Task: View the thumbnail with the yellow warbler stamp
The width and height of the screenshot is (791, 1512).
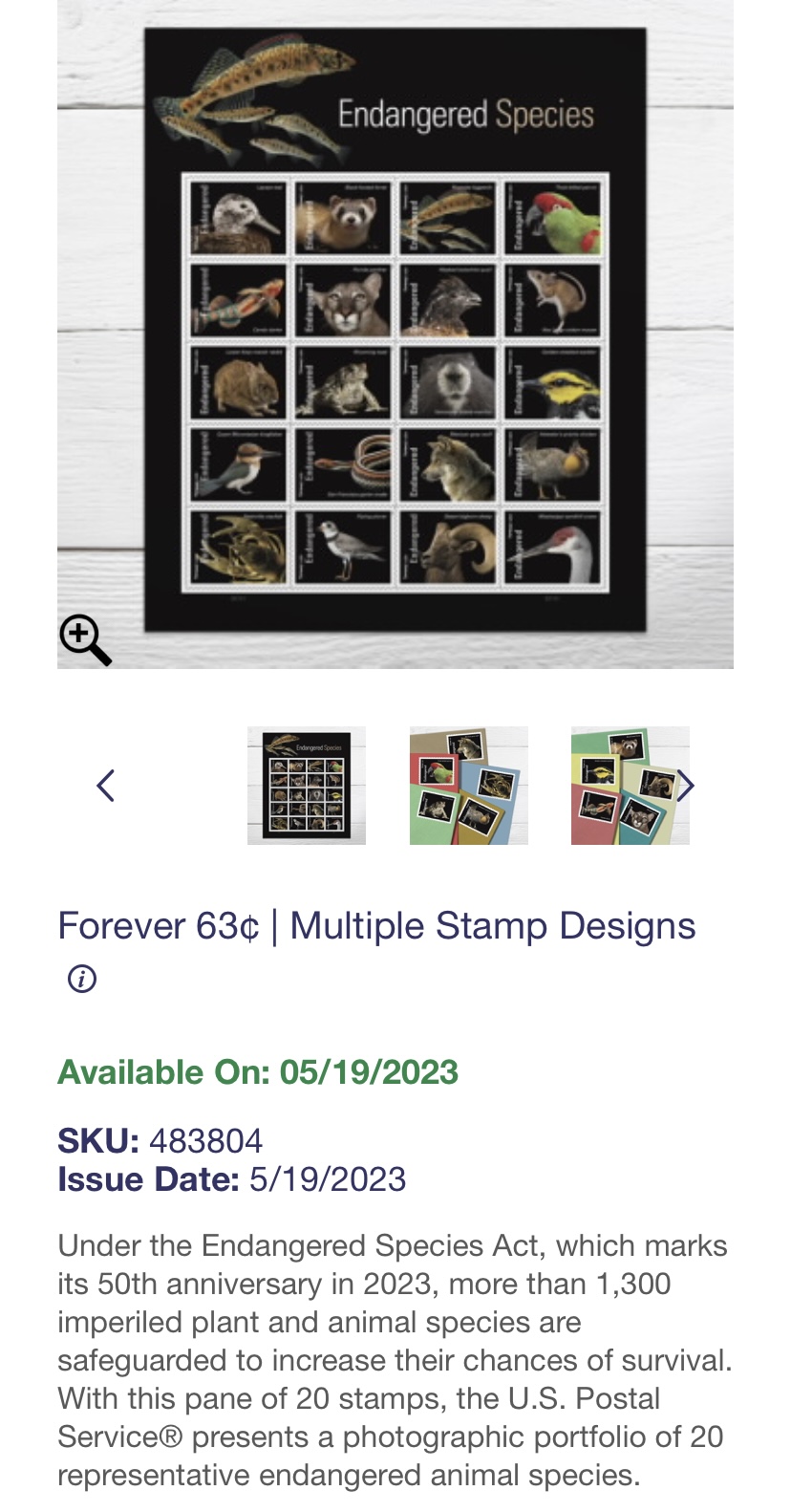Action: tap(630, 786)
